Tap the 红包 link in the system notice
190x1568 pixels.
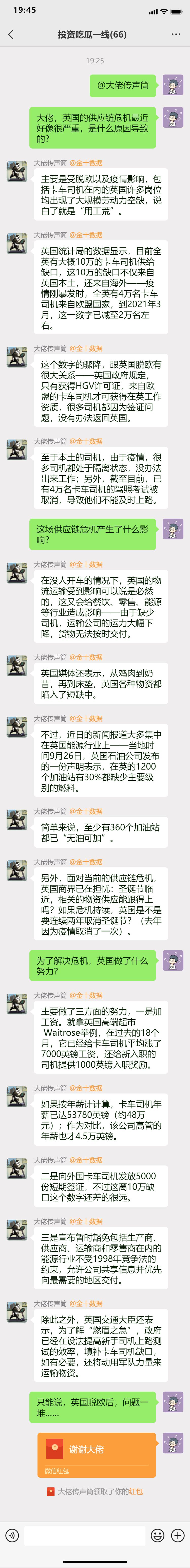[136, 1491]
